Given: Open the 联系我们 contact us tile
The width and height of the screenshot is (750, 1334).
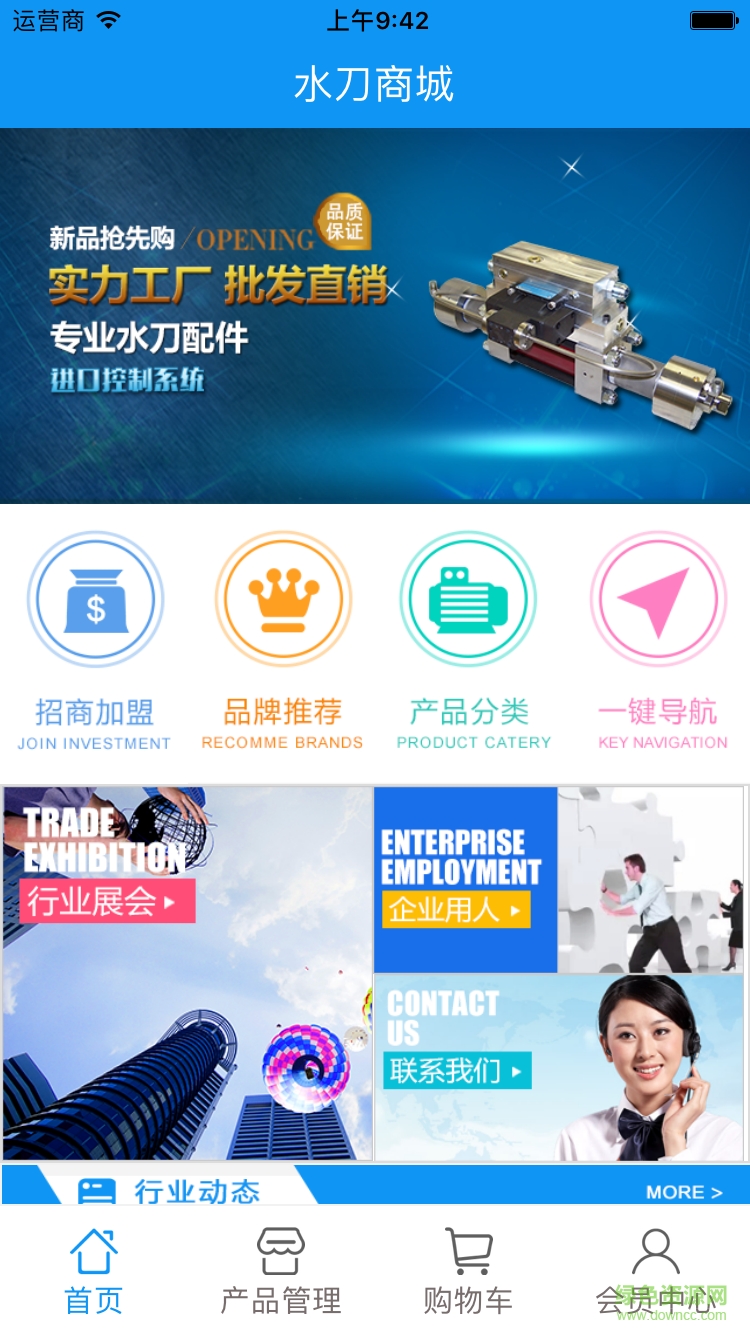Looking at the screenshot, I should pyautogui.click(x=559, y=1067).
